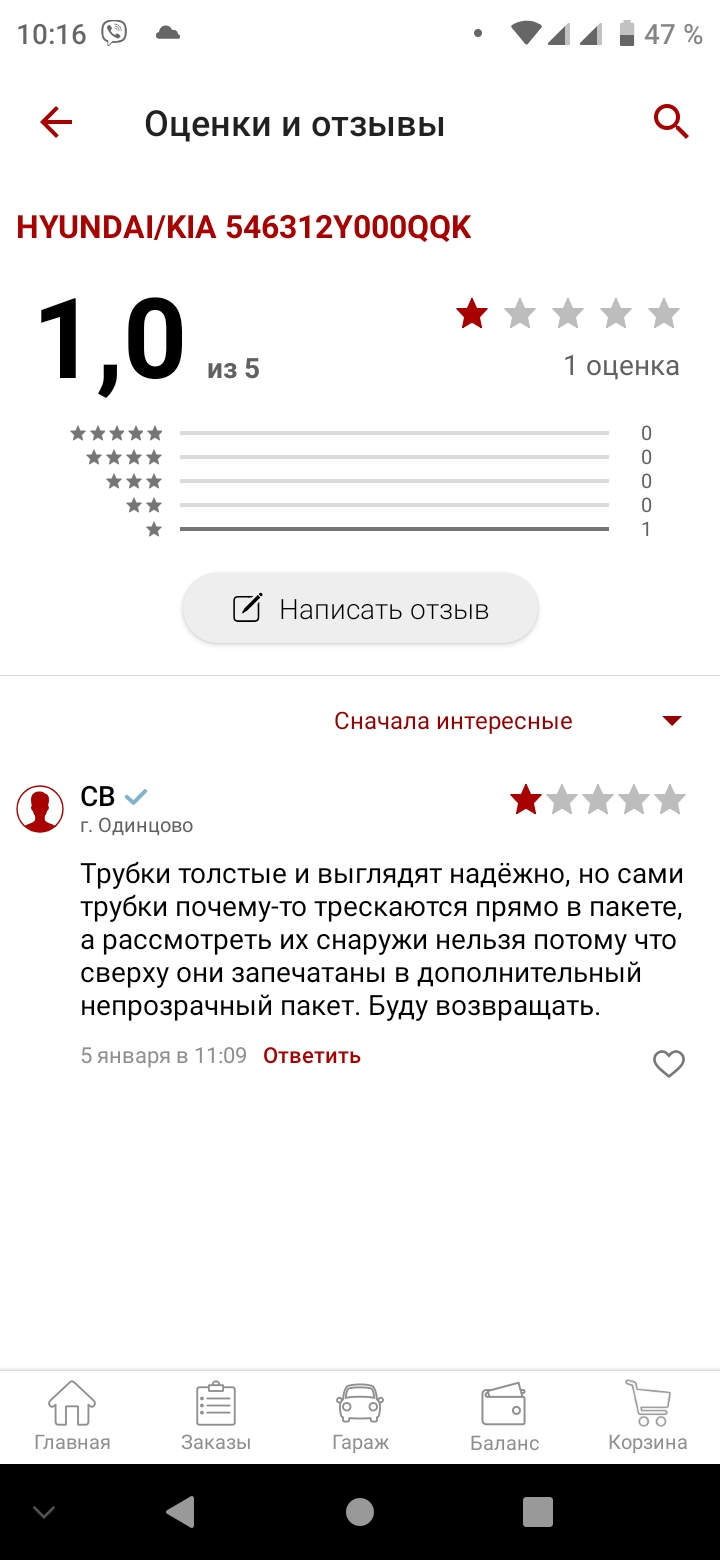Like СВ's review with the heart
The width and height of the screenshot is (720, 1560).
[x=668, y=1064]
